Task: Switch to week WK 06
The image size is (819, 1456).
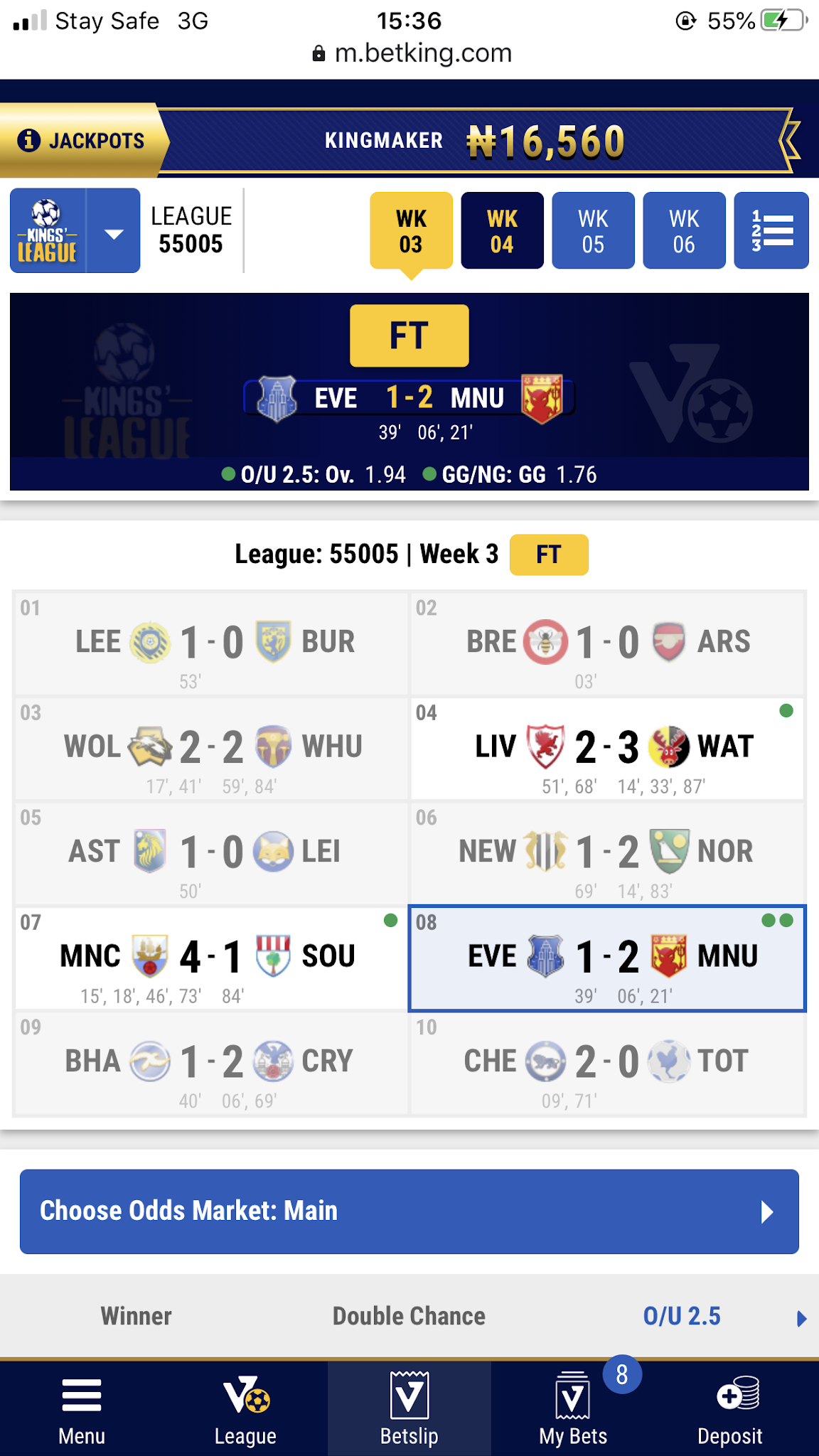Action: point(684,231)
